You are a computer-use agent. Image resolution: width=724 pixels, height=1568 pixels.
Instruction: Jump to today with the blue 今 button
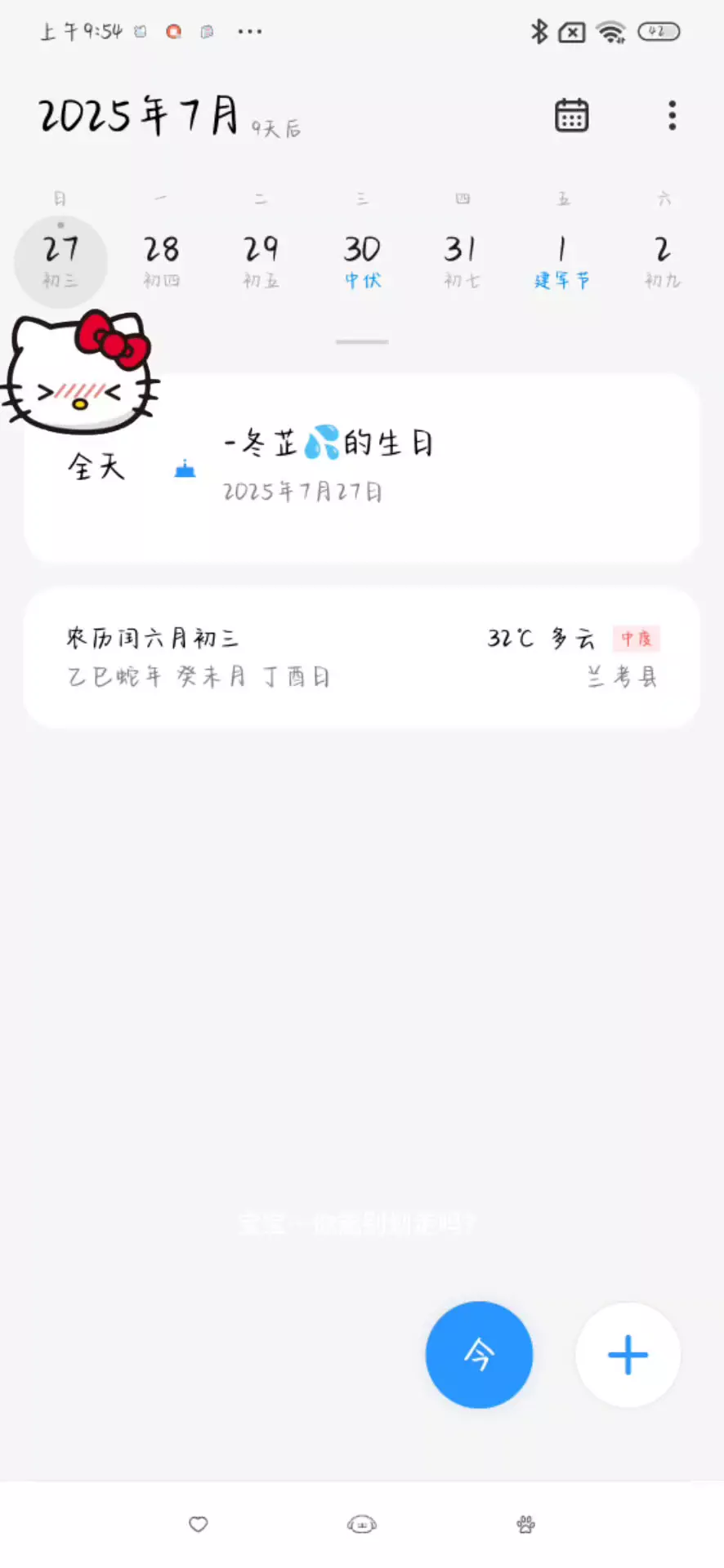click(479, 1354)
